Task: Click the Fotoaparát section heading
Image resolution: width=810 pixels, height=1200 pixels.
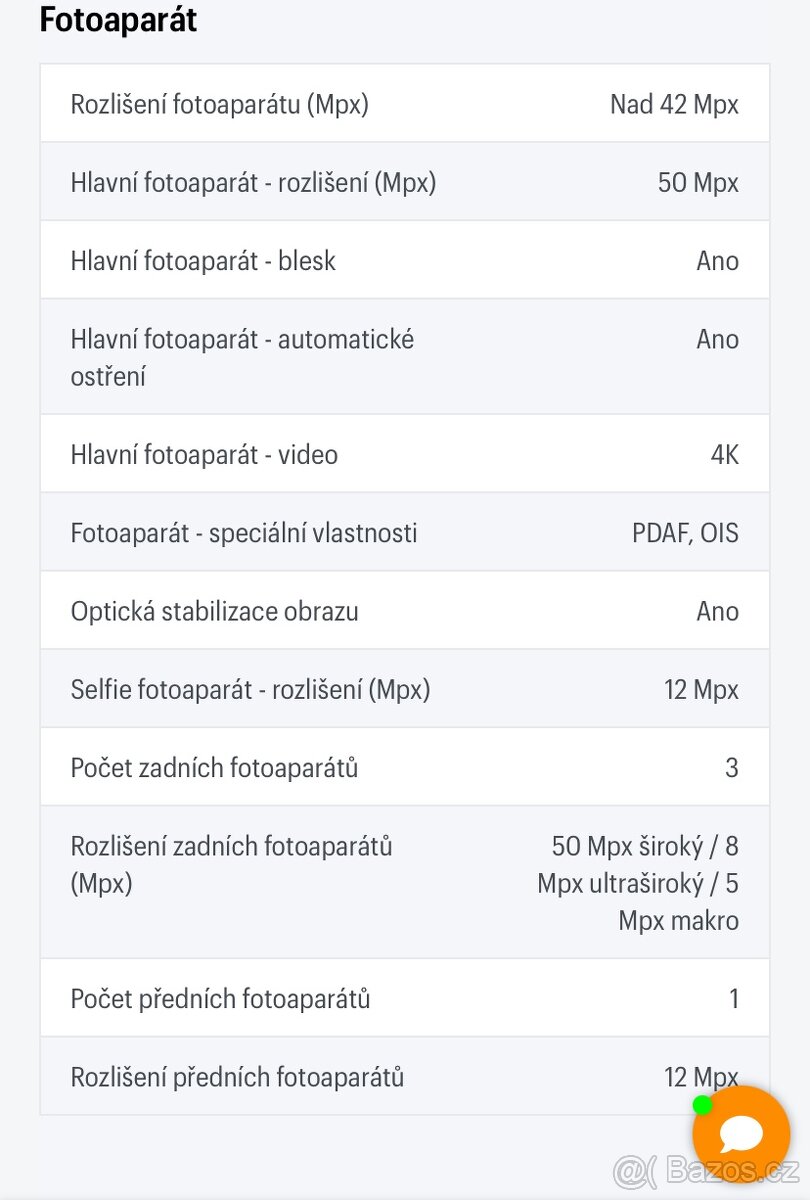Action: click(x=117, y=19)
